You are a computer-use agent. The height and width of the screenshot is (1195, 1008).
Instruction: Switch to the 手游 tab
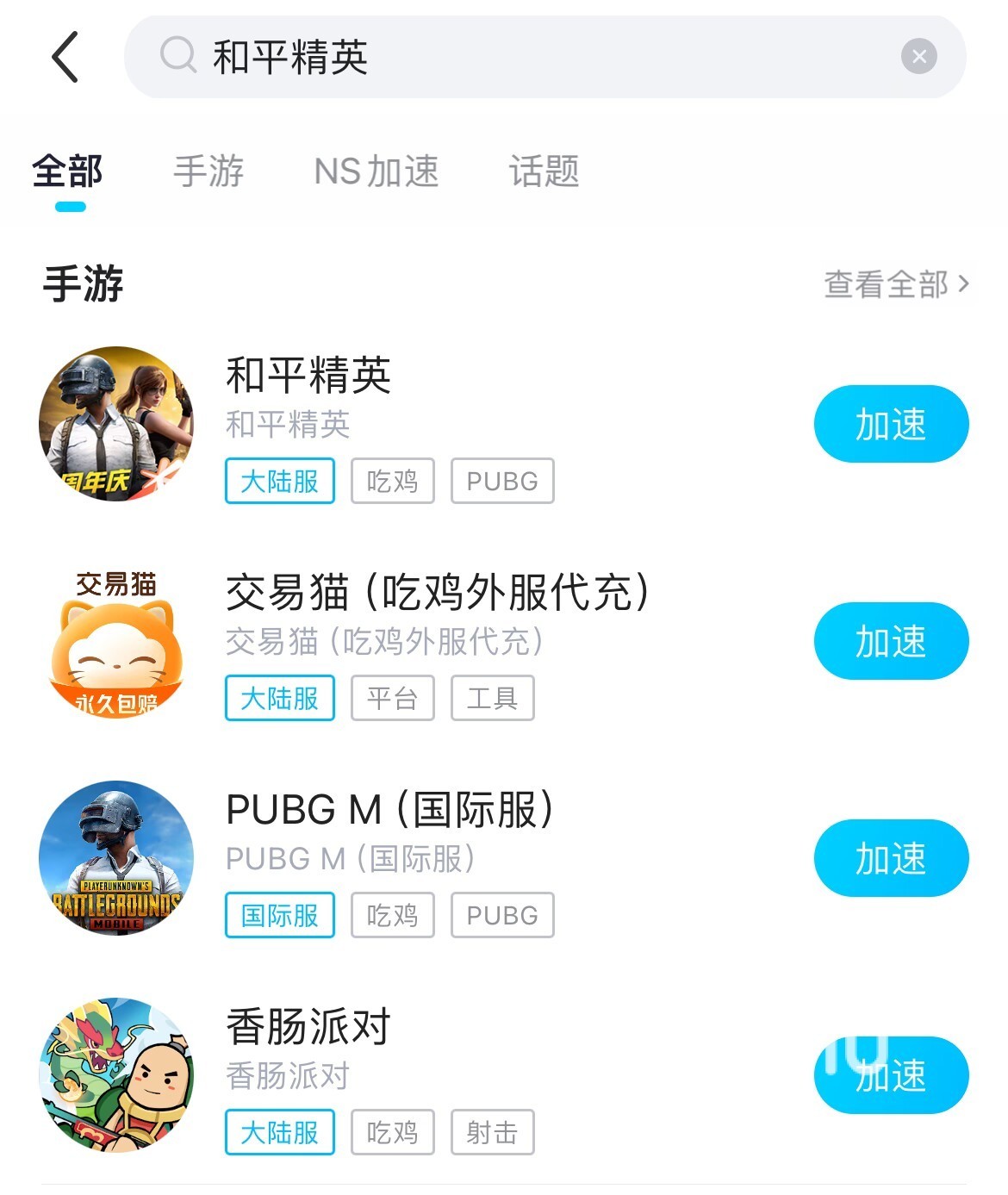coord(208,171)
